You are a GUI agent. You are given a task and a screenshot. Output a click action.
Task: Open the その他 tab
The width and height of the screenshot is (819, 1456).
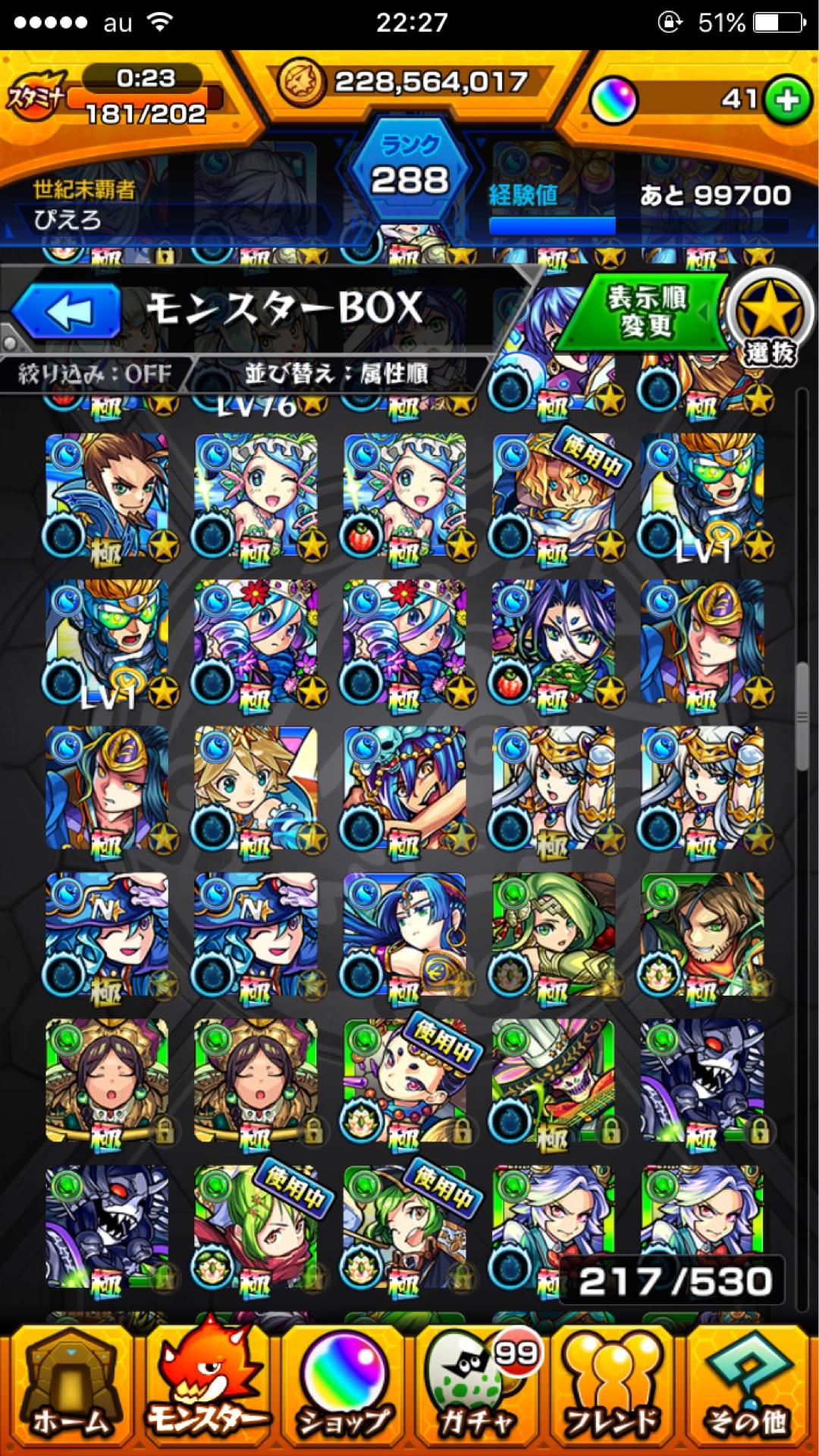pyautogui.click(x=749, y=1392)
